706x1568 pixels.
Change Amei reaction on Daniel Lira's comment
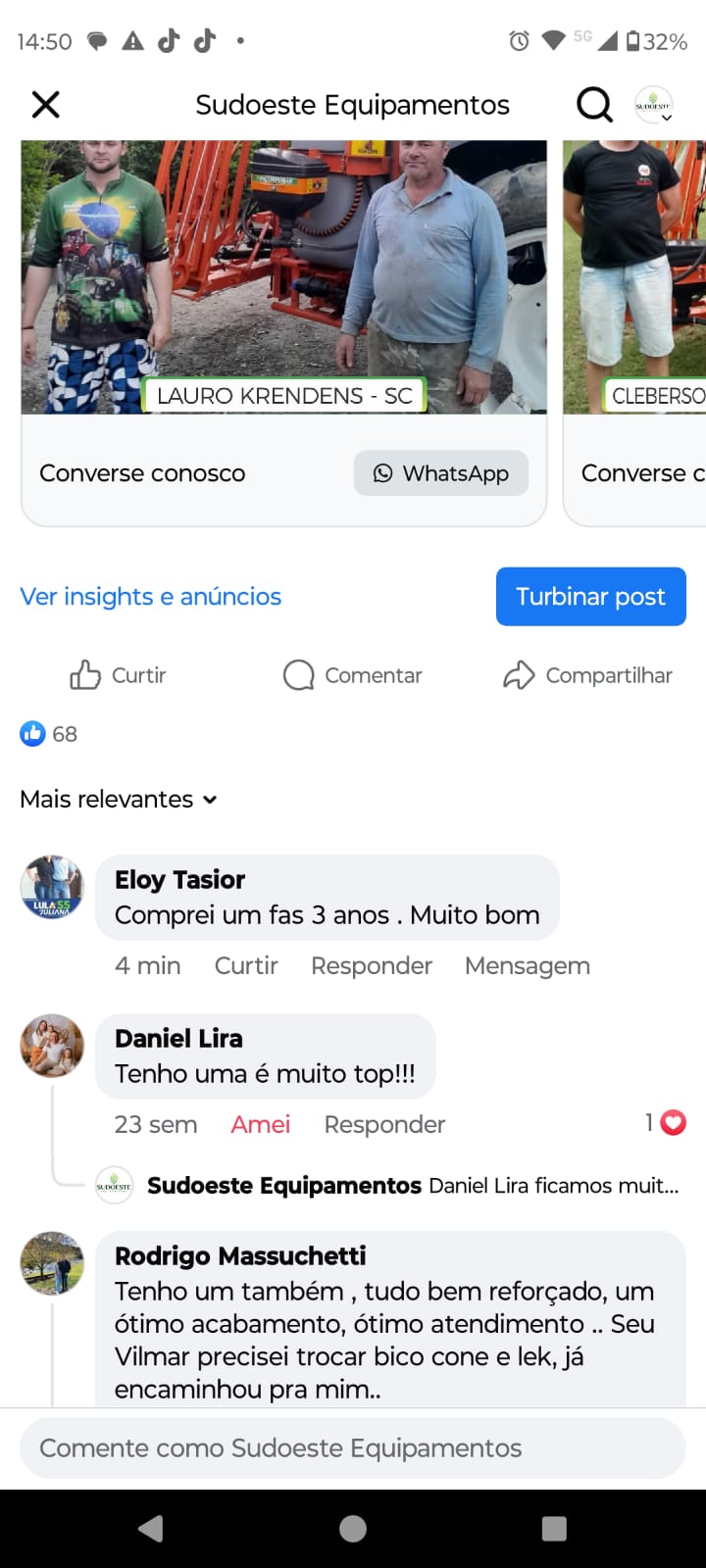point(260,1124)
